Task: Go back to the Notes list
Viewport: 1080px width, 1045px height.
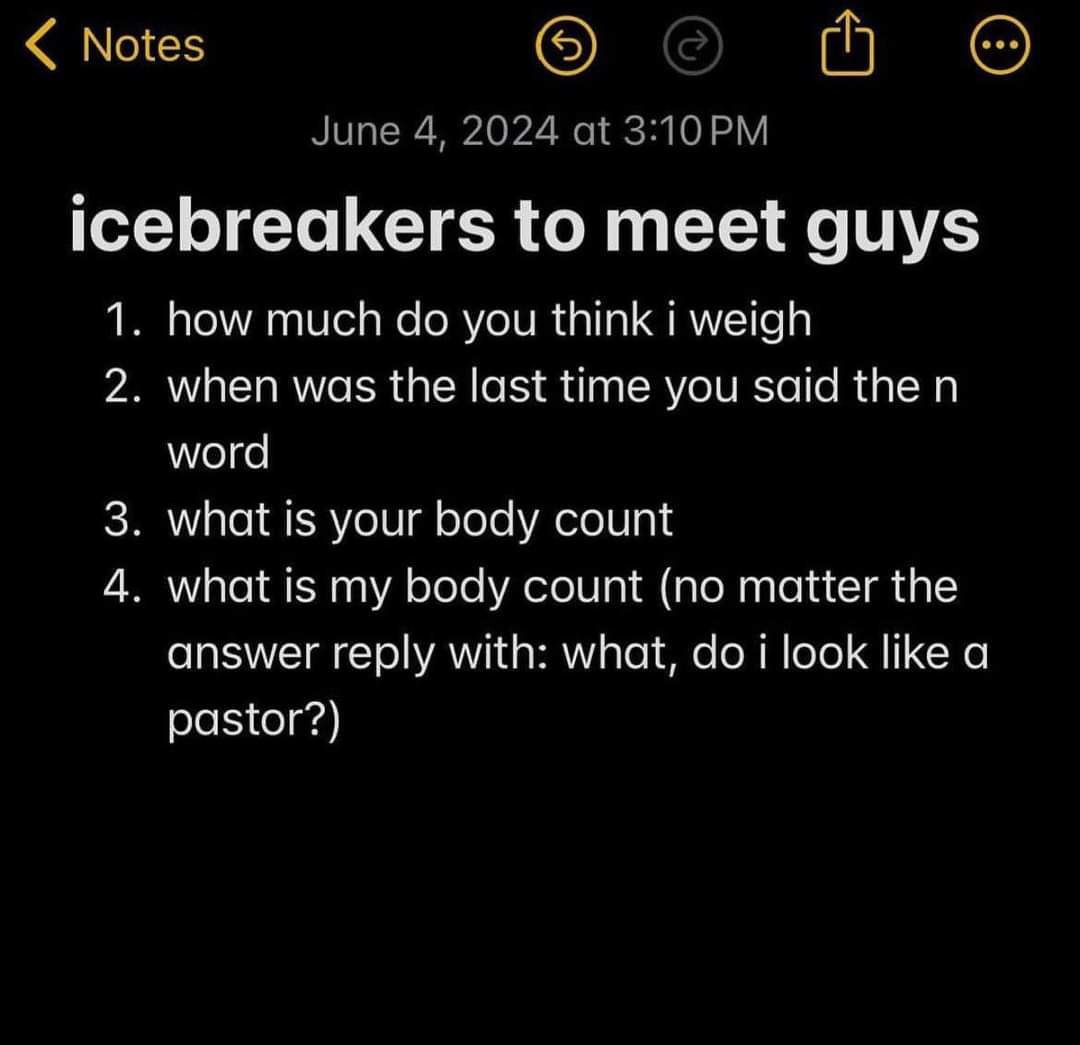Action: pos(115,46)
